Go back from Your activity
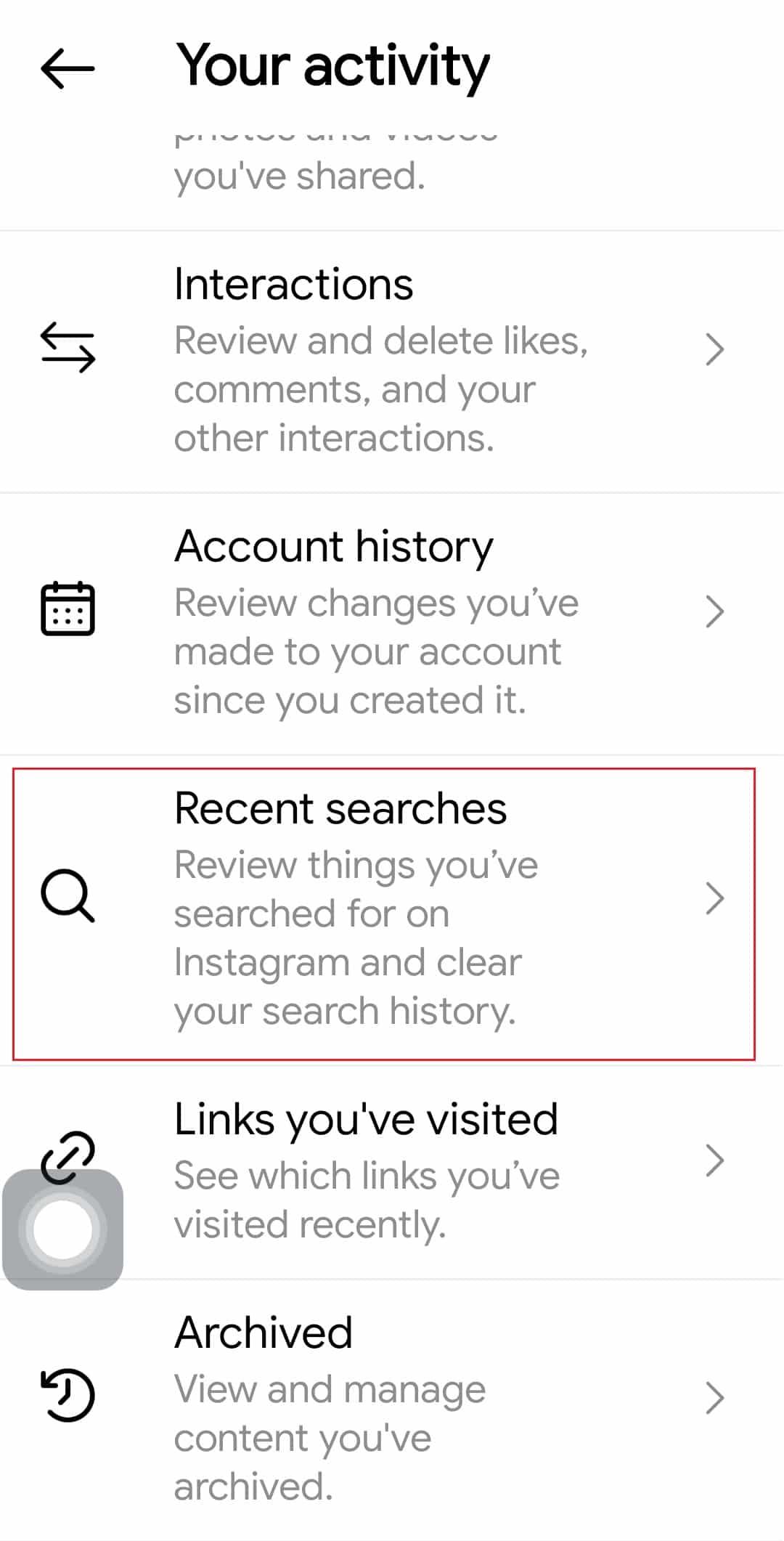 68,68
